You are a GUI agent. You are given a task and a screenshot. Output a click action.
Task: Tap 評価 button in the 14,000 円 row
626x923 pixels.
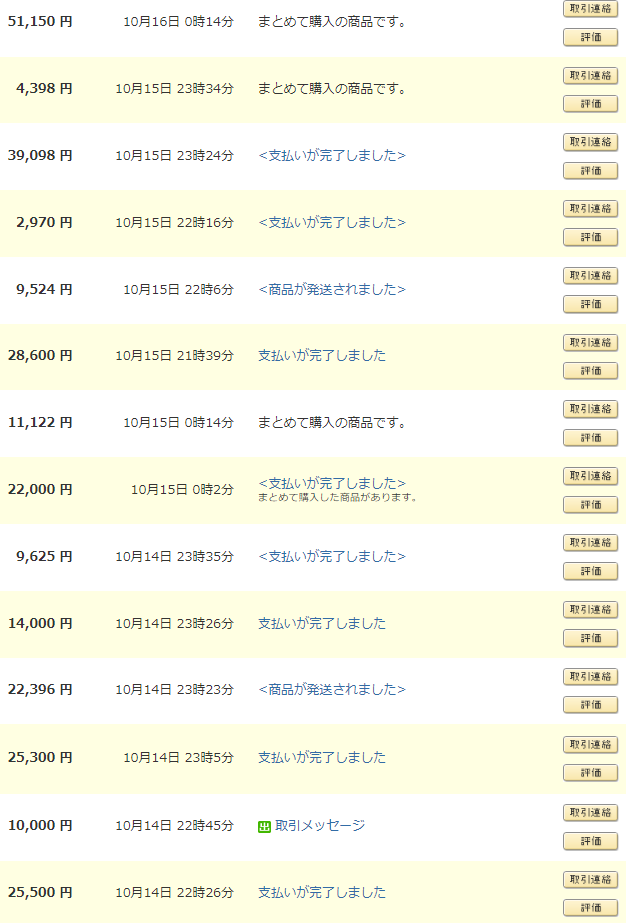click(x=590, y=638)
